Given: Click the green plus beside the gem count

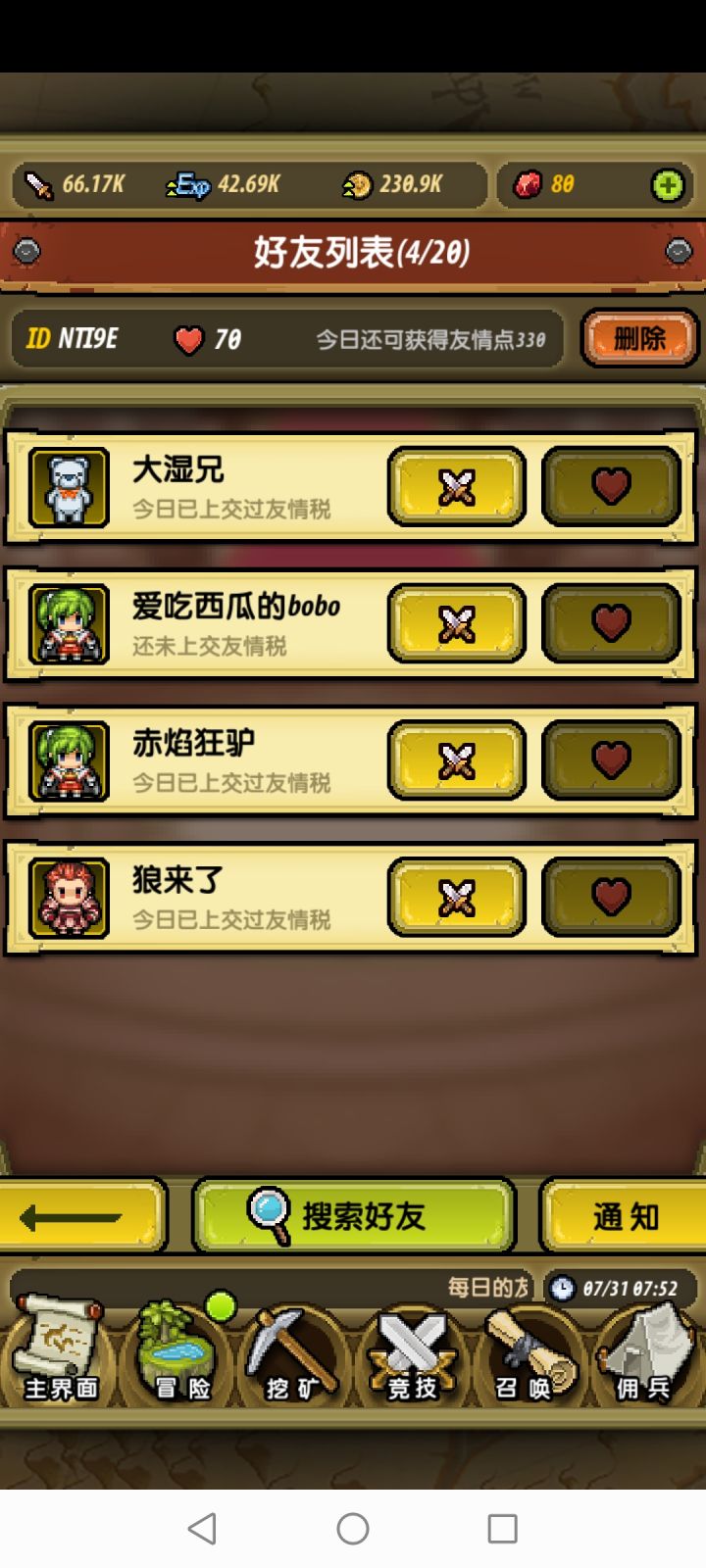Looking at the screenshot, I should coord(669,183).
